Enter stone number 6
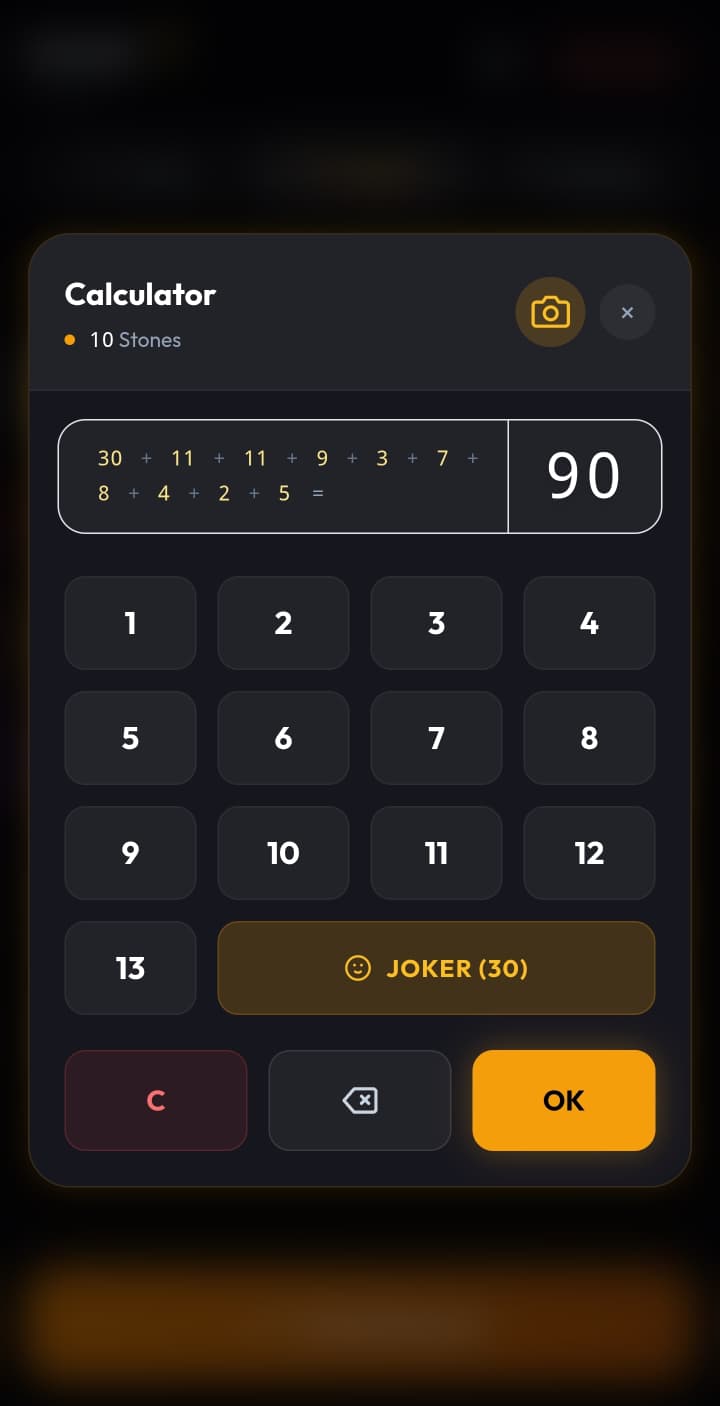Image resolution: width=720 pixels, height=1406 pixels. [x=283, y=738]
